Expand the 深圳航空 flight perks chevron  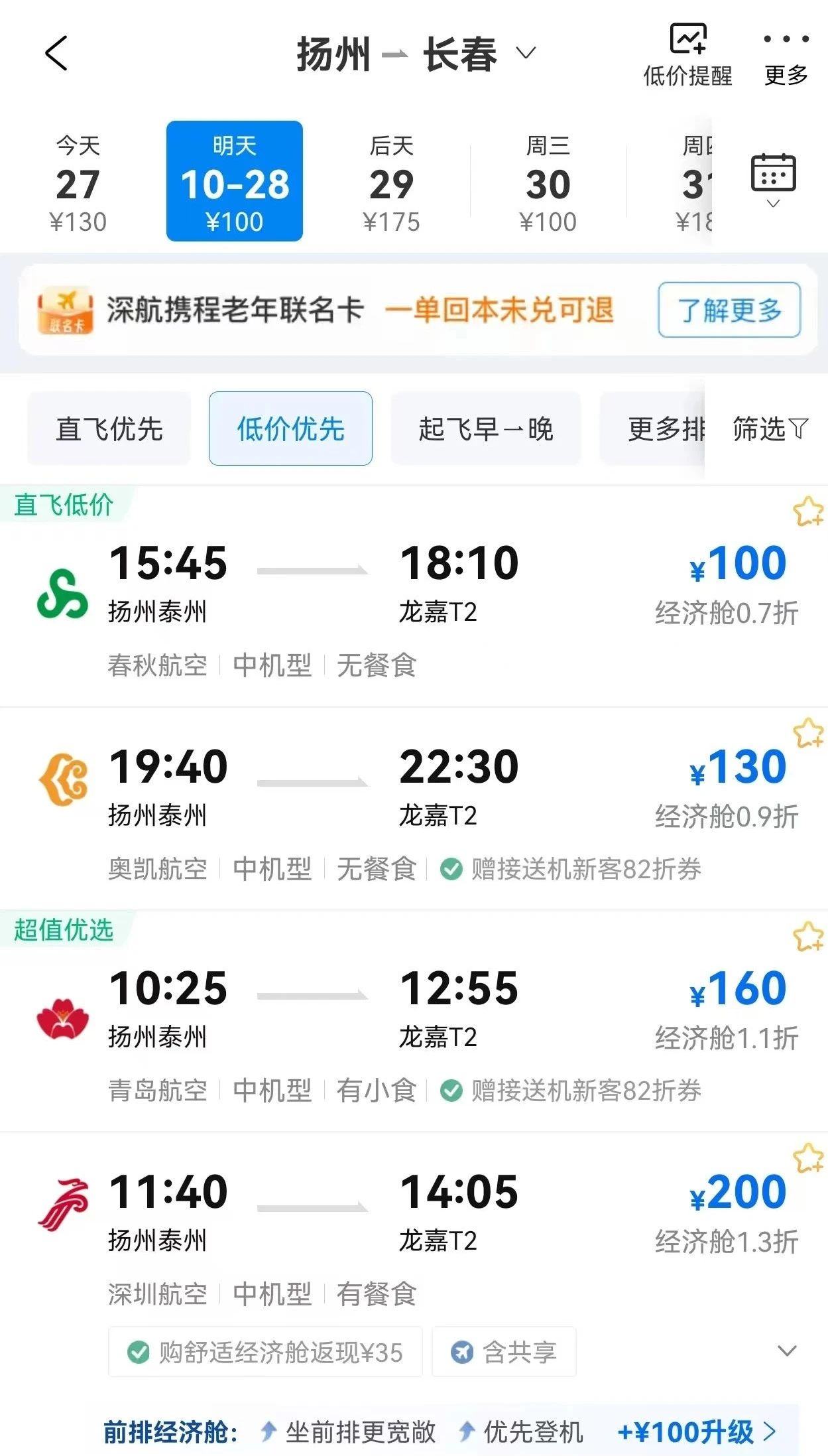(x=787, y=1351)
